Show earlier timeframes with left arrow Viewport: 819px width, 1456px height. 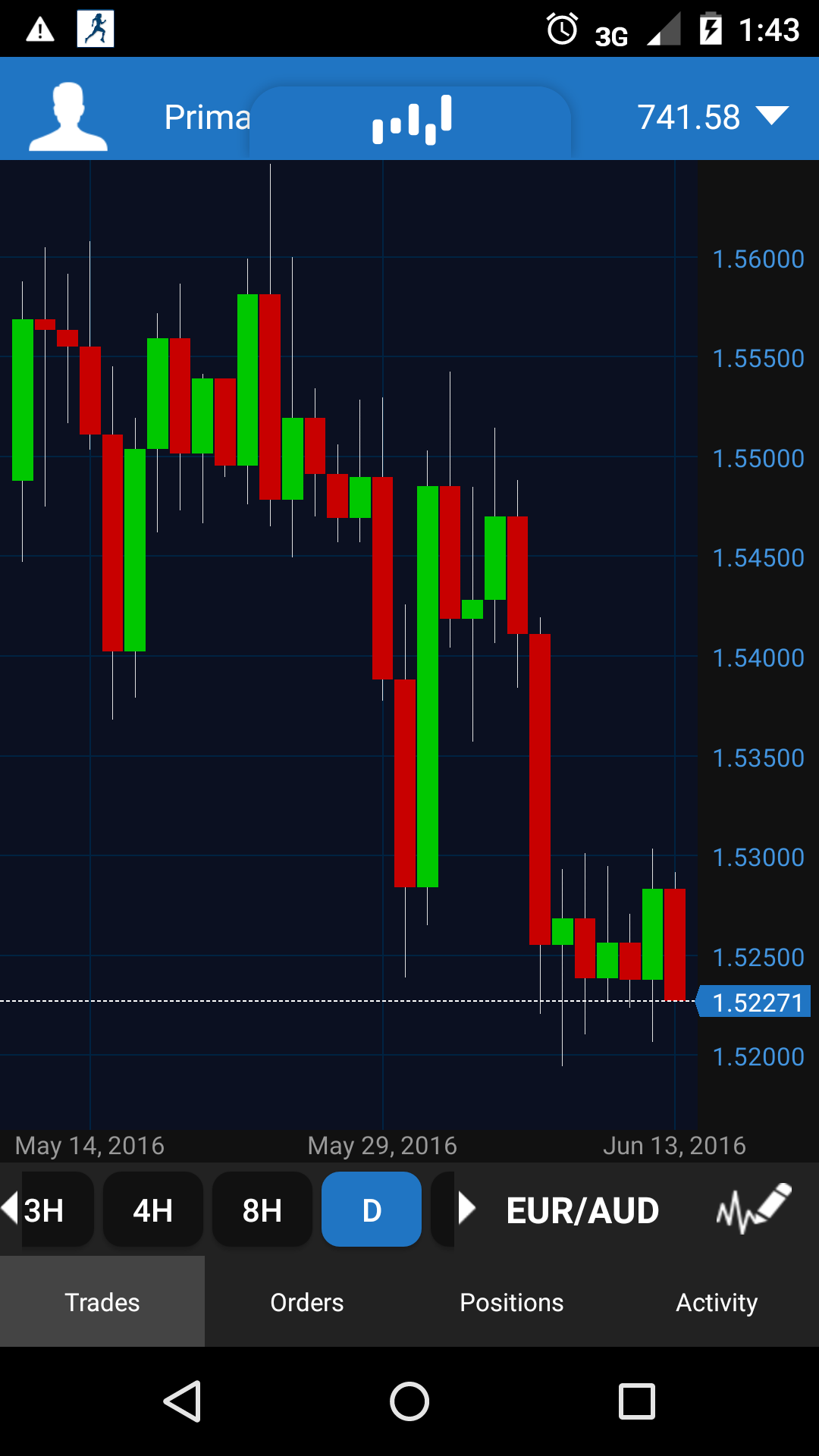pyautogui.click(x=10, y=1208)
